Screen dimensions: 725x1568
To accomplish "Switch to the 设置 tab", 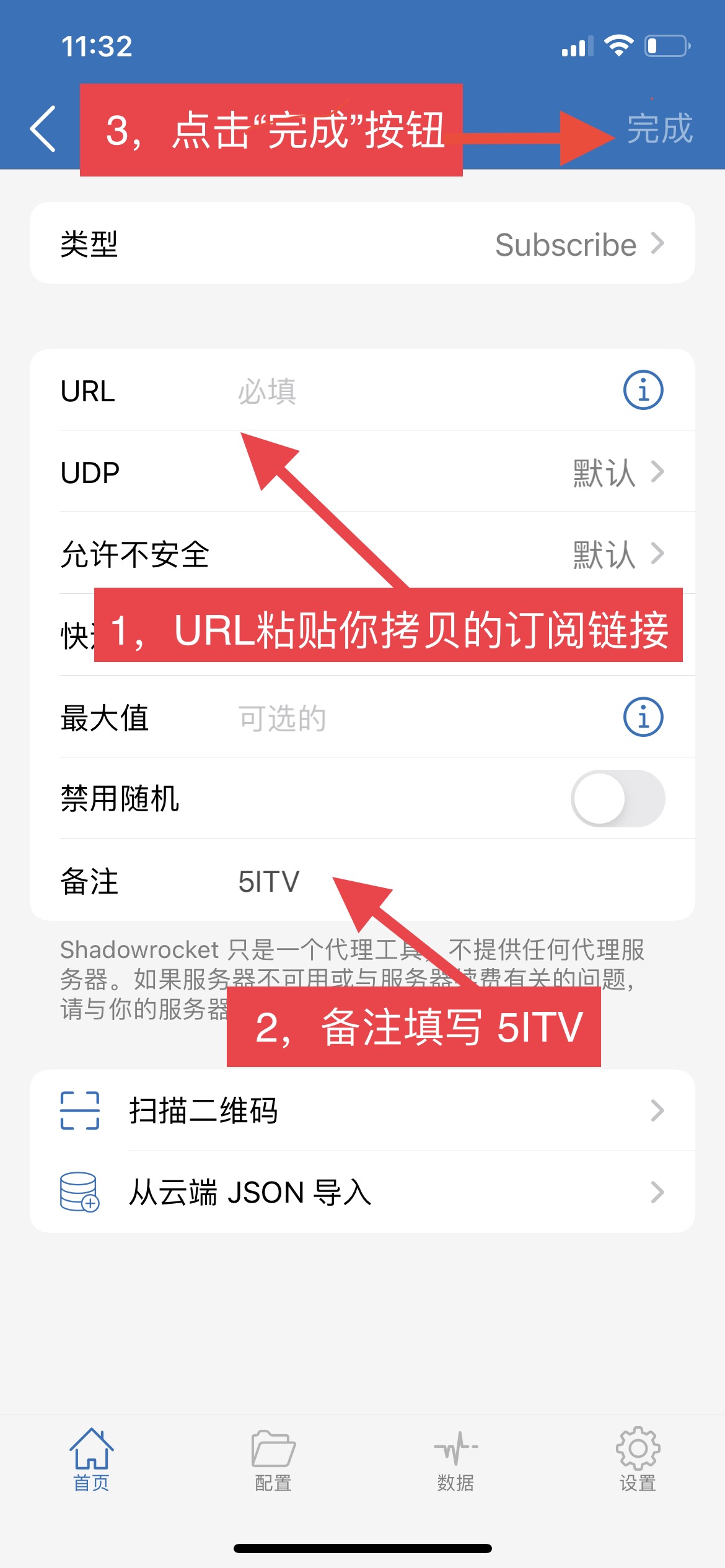I will (x=638, y=1460).
